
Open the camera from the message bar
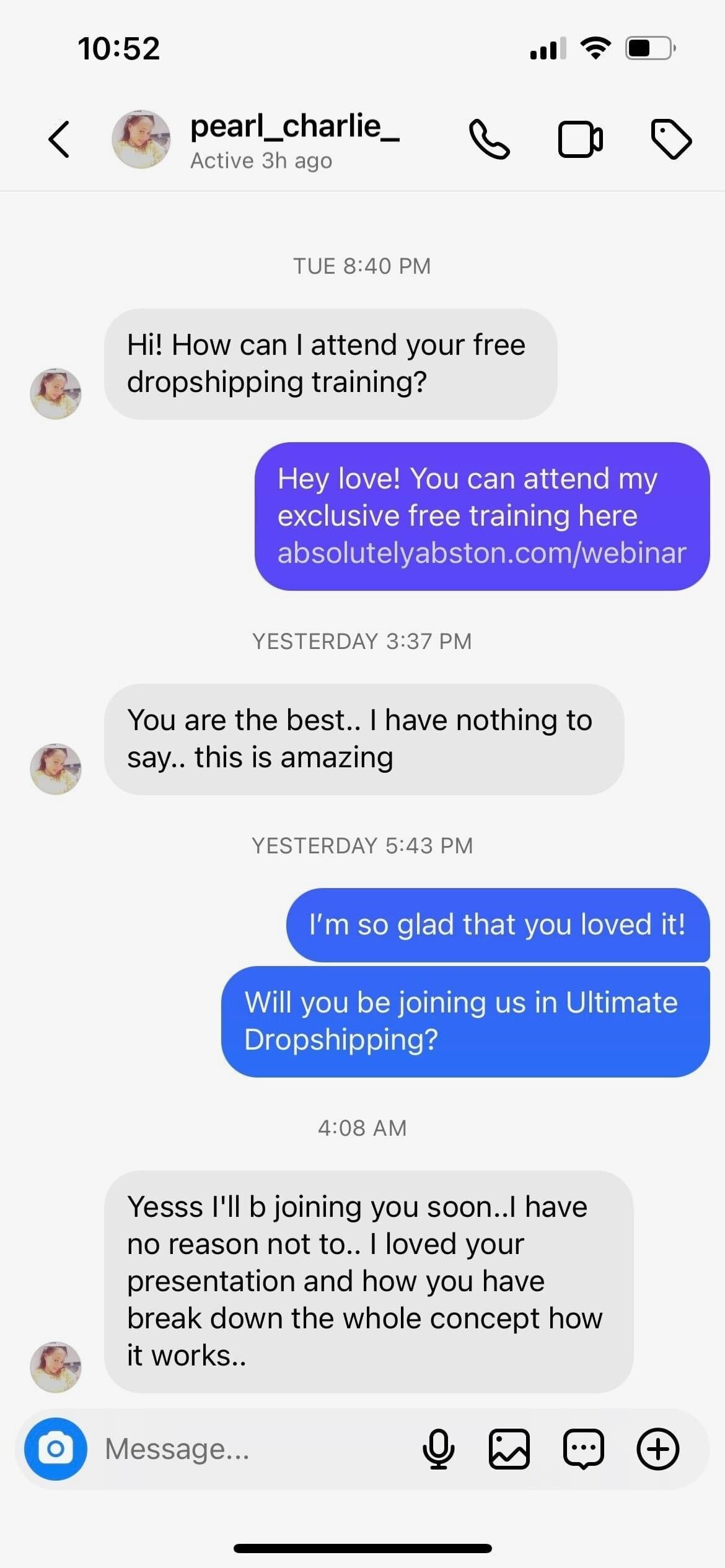click(x=56, y=1448)
